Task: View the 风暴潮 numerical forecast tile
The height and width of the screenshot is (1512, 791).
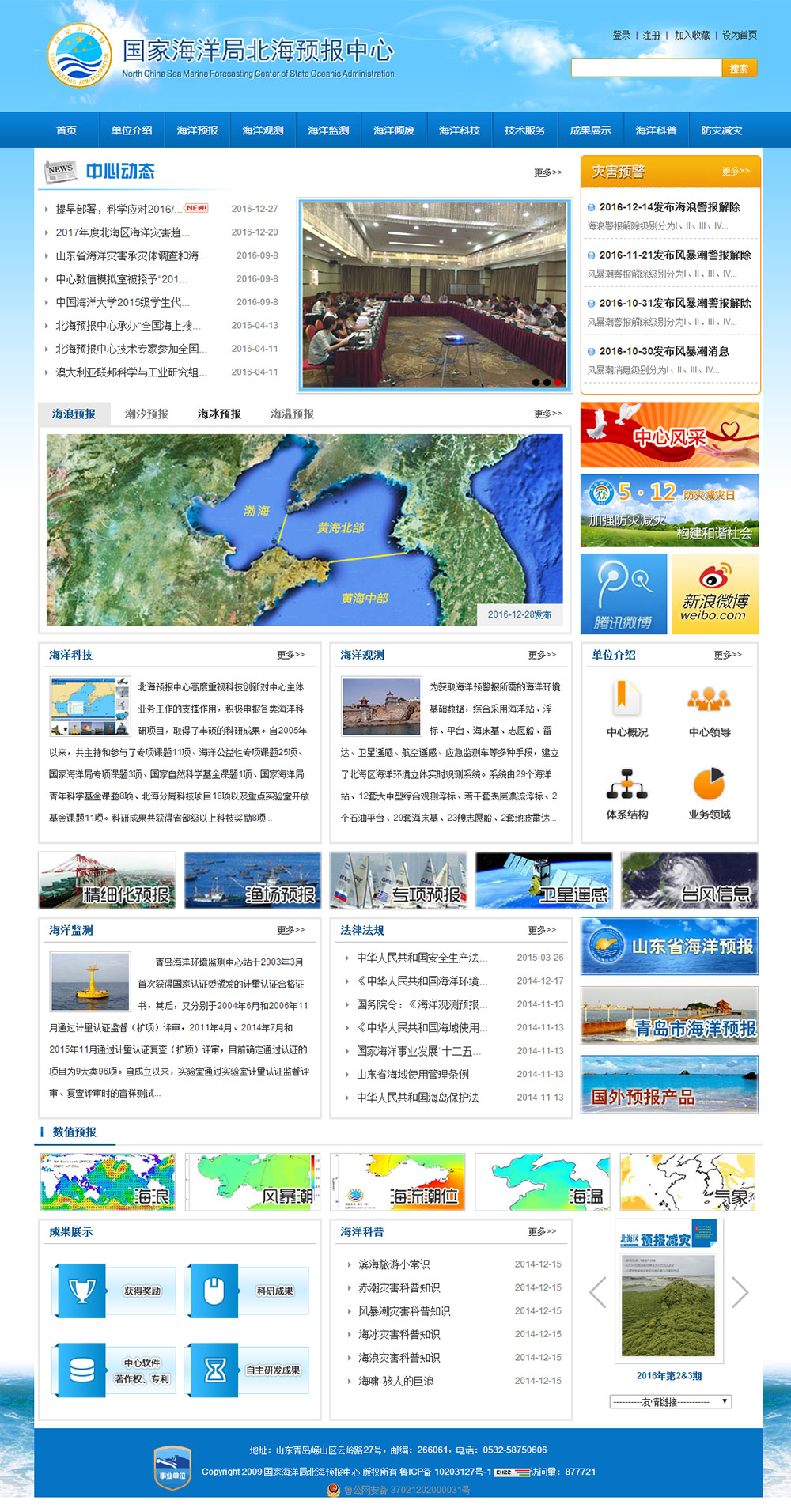Action: pyautogui.click(x=252, y=1181)
